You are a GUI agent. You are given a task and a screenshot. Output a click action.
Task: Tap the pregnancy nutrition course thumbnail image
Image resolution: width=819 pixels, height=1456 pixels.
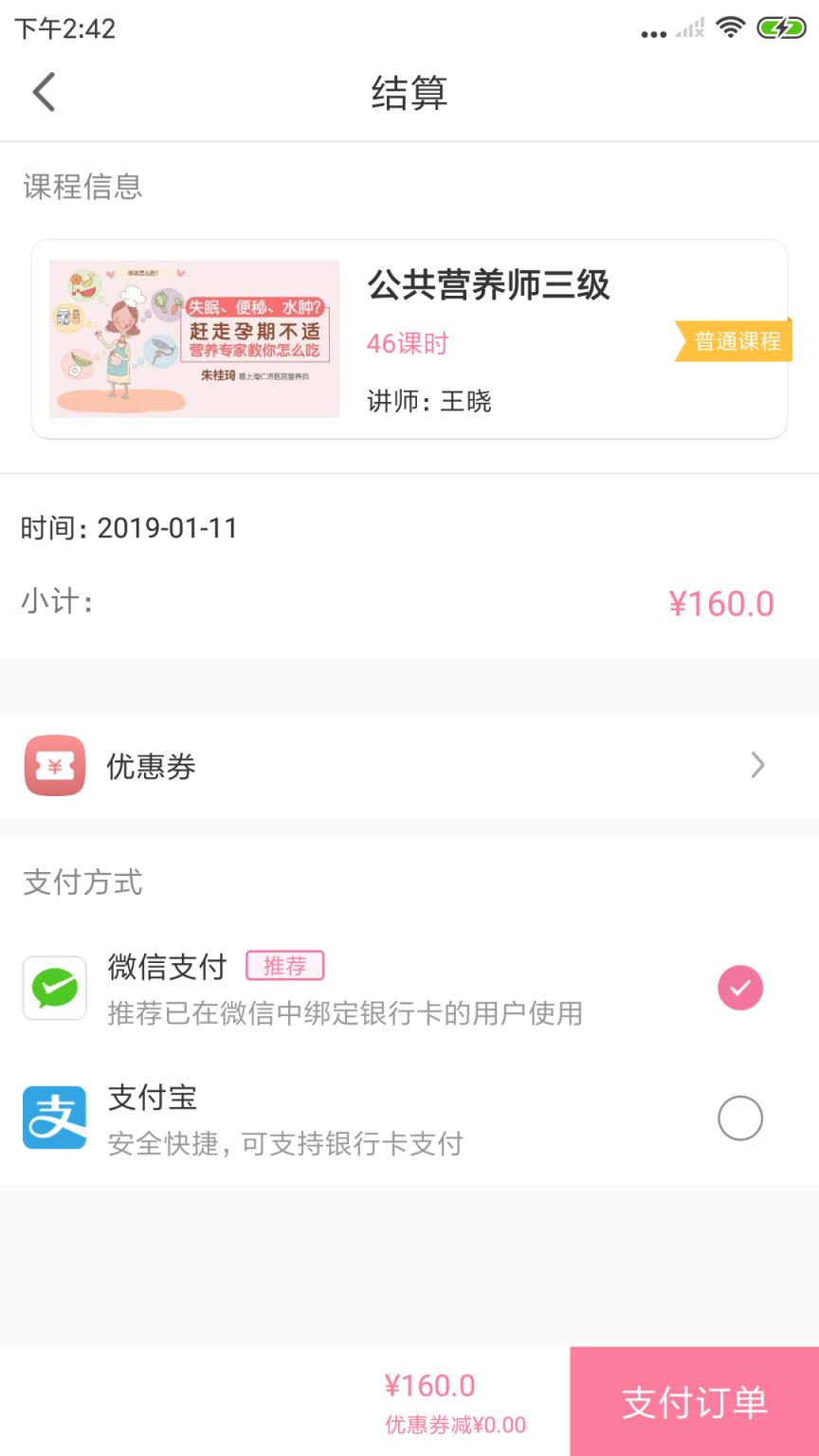(194, 338)
